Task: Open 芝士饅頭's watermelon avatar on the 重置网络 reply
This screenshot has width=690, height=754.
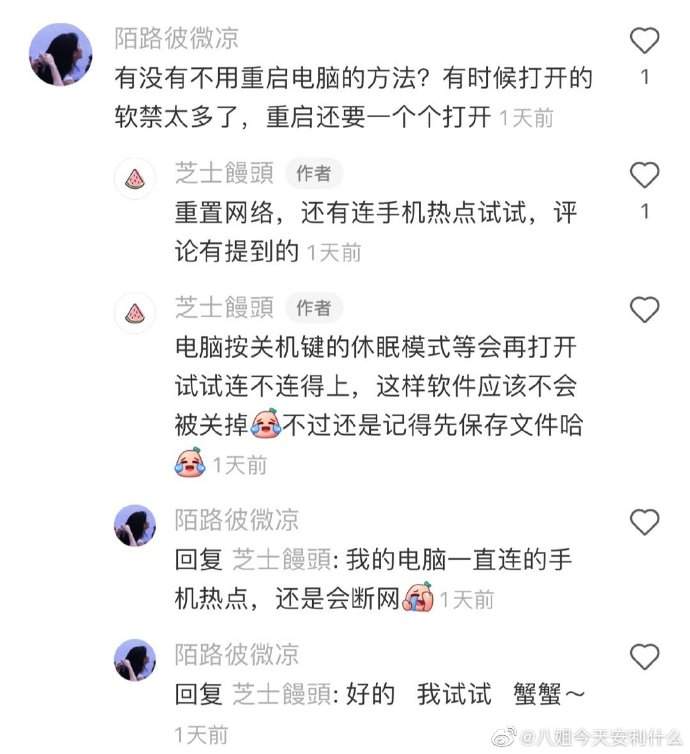Action: click(x=134, y=179)
